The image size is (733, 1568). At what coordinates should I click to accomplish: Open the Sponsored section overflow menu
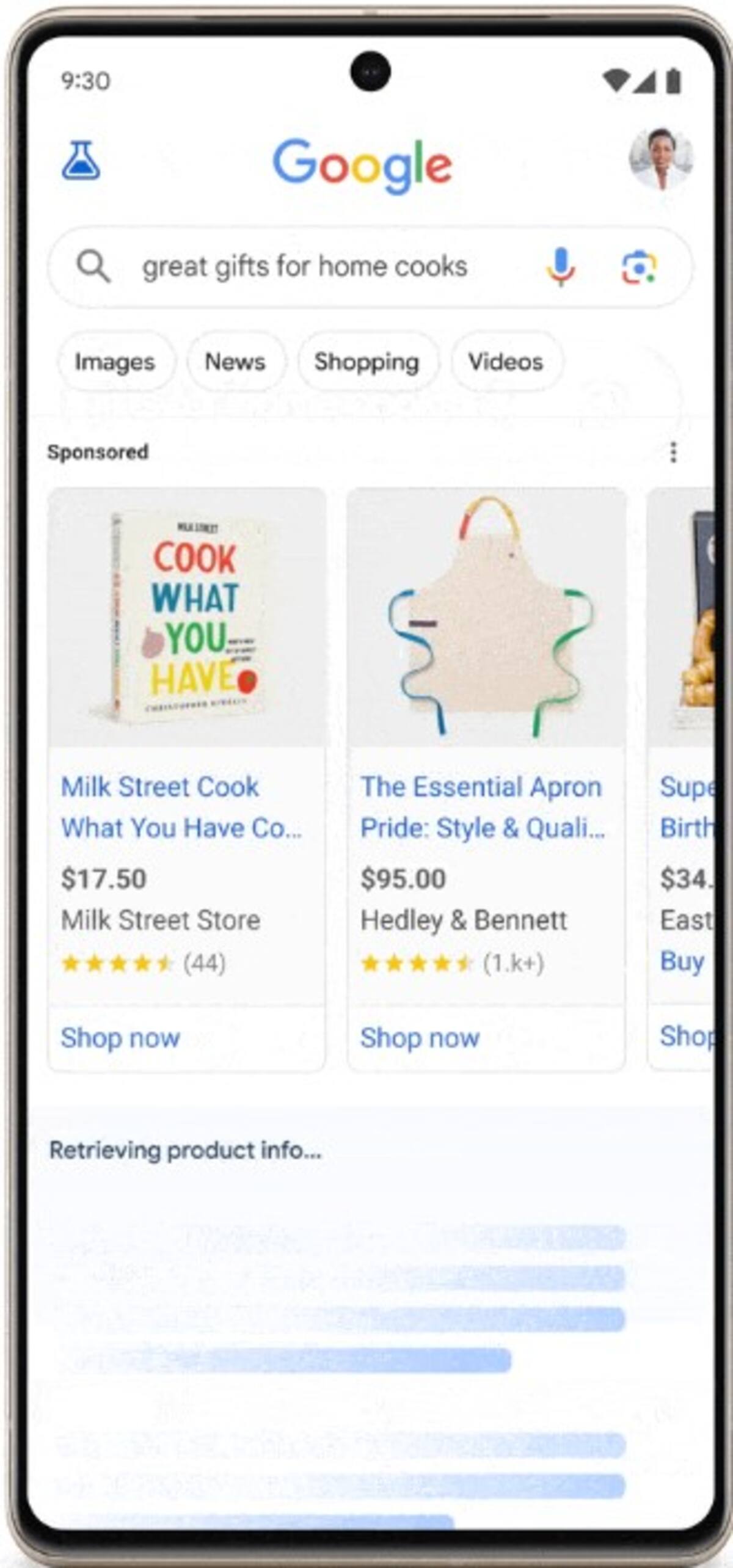tap(673, 453)
